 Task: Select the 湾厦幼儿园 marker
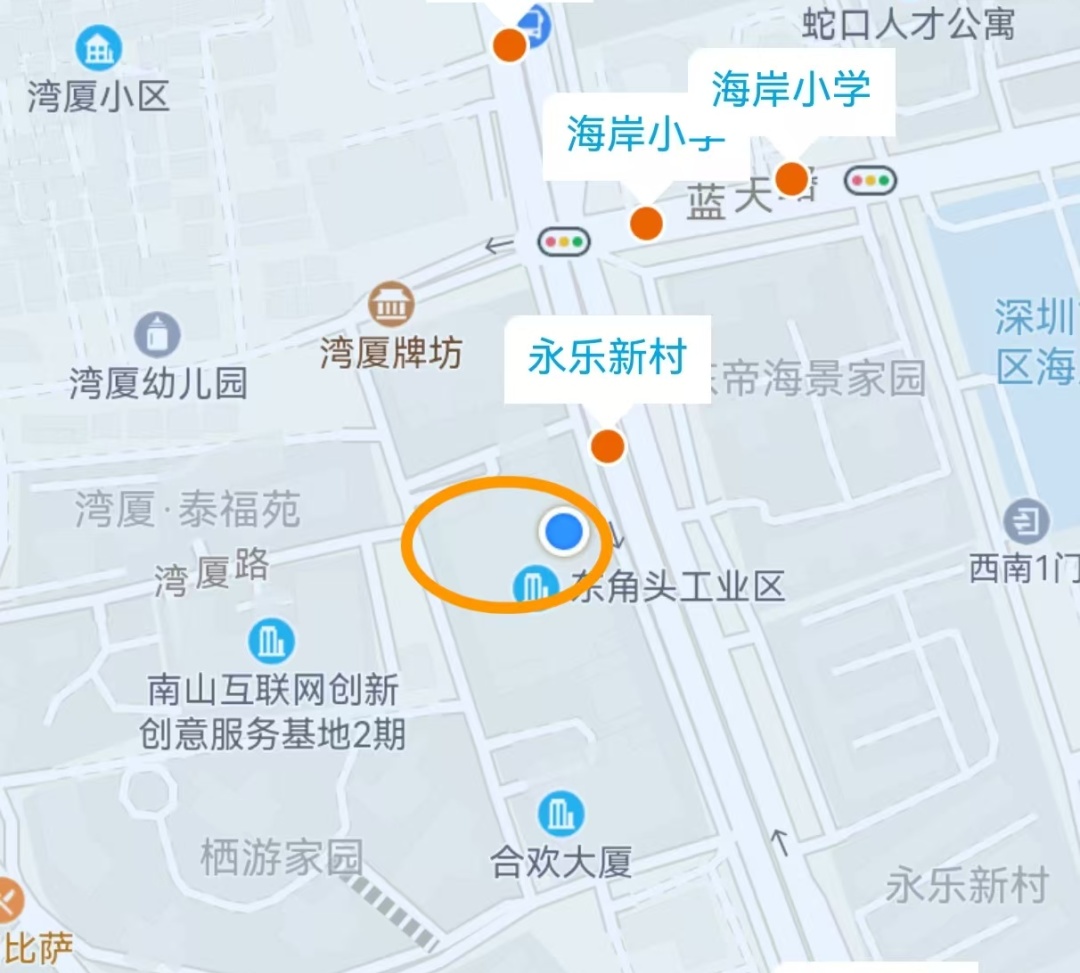point(157,334)
